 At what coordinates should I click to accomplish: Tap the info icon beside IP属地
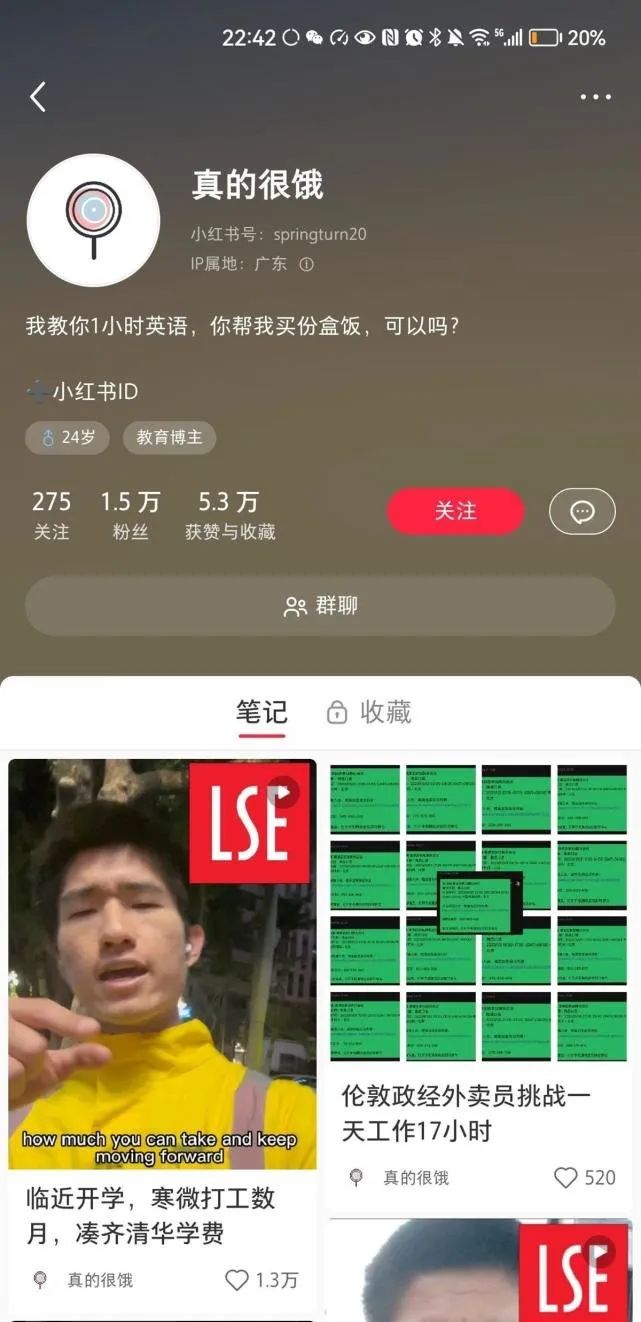pos(307,264)
